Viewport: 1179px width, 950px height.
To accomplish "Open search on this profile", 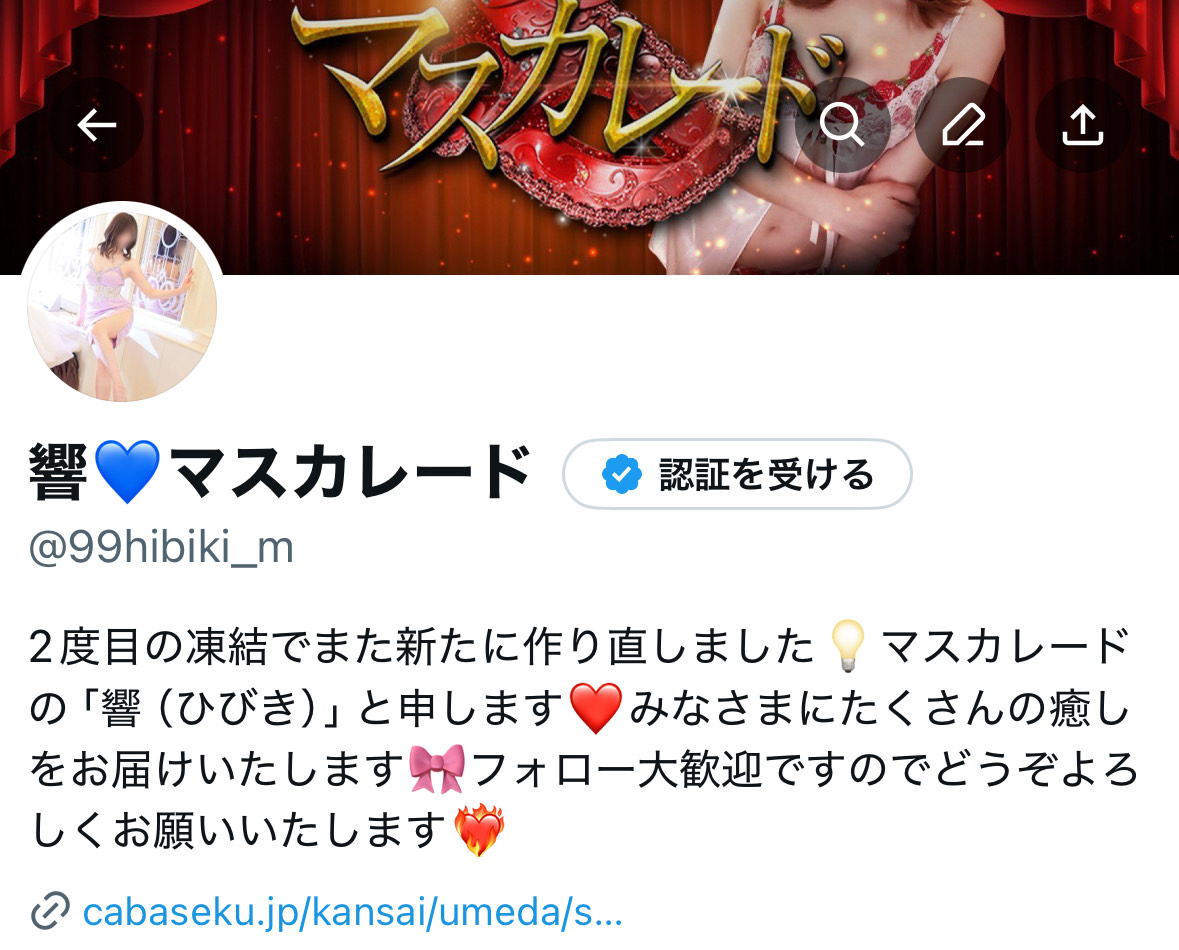I will tap(841, 126).
